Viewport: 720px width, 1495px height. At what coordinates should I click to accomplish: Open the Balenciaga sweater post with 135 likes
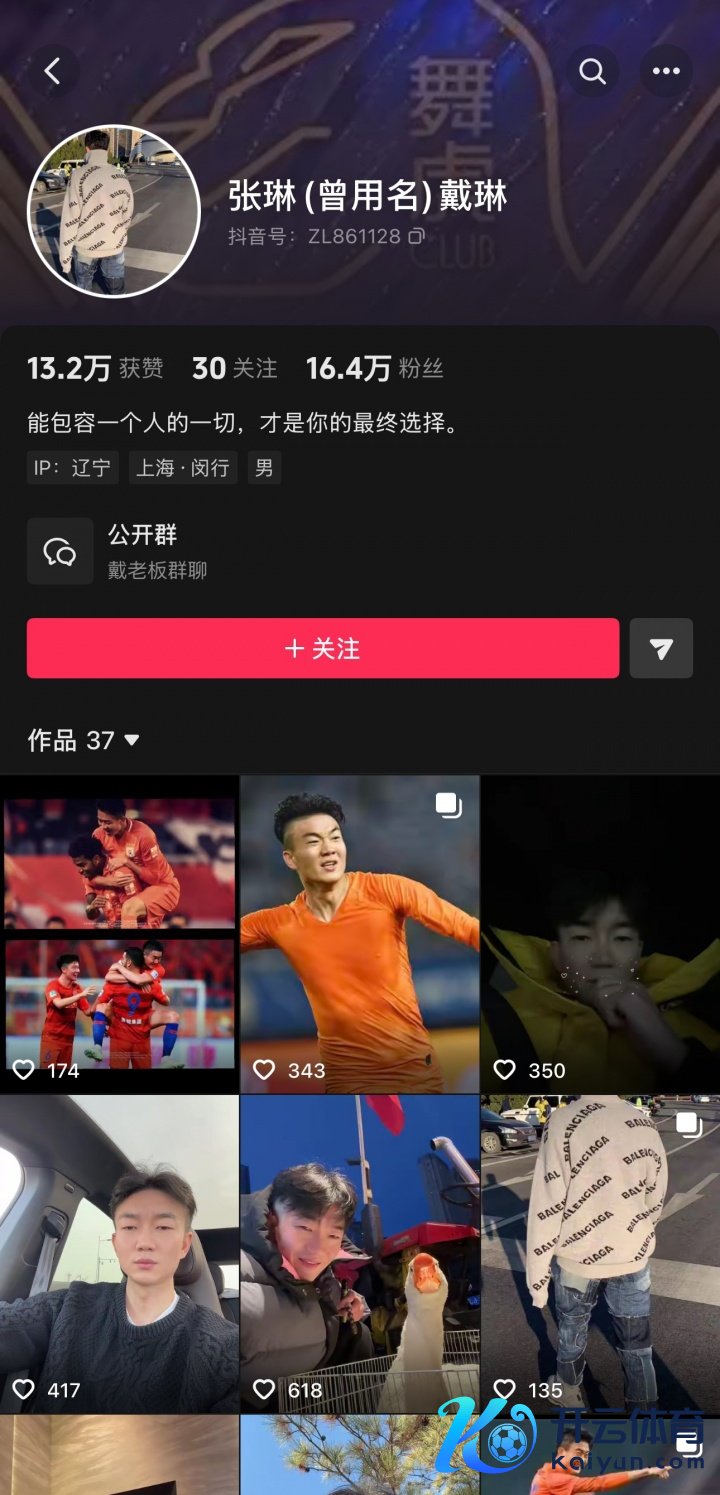[600, 1254]
